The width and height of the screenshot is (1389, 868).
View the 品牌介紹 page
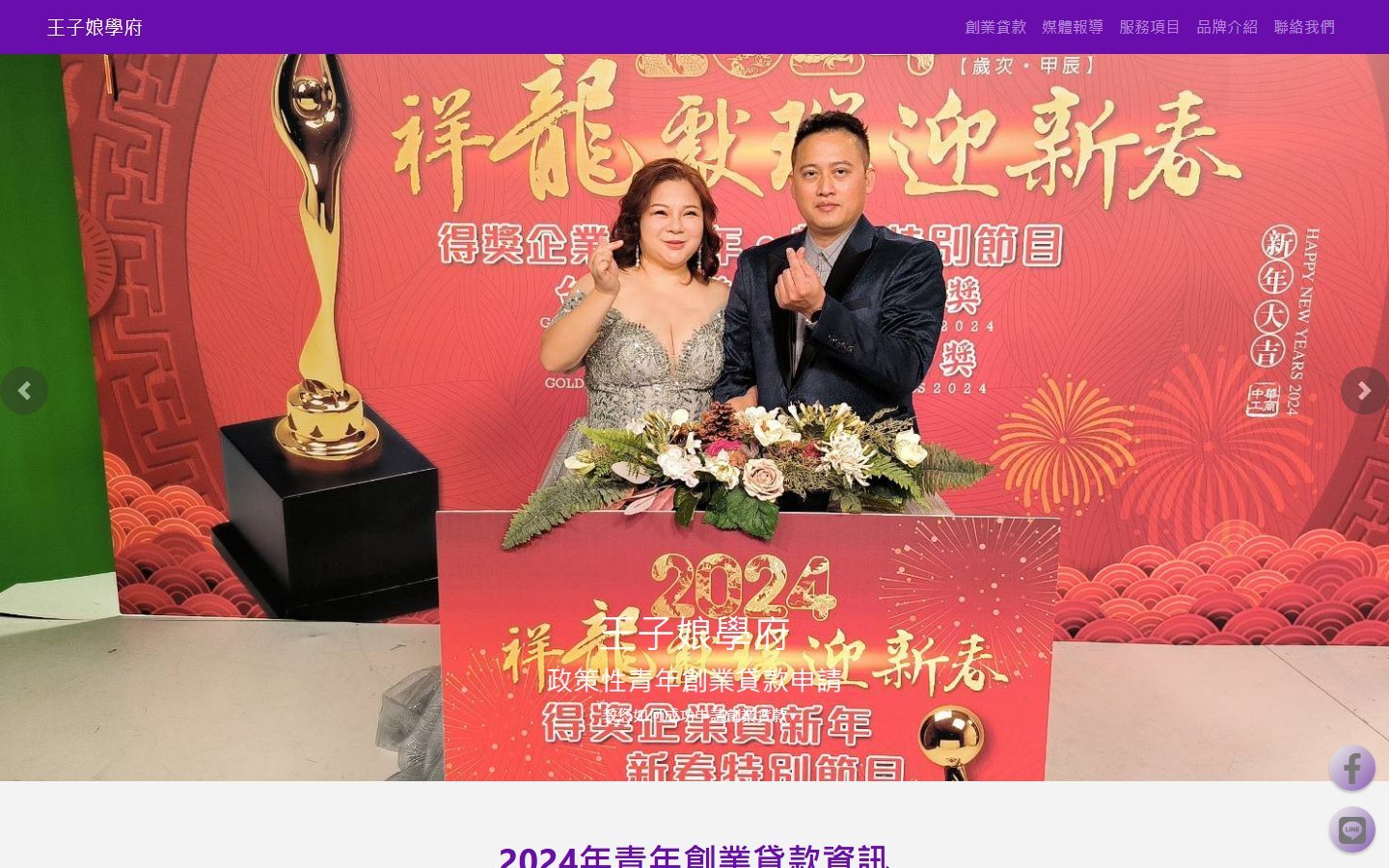[1227, 27]
